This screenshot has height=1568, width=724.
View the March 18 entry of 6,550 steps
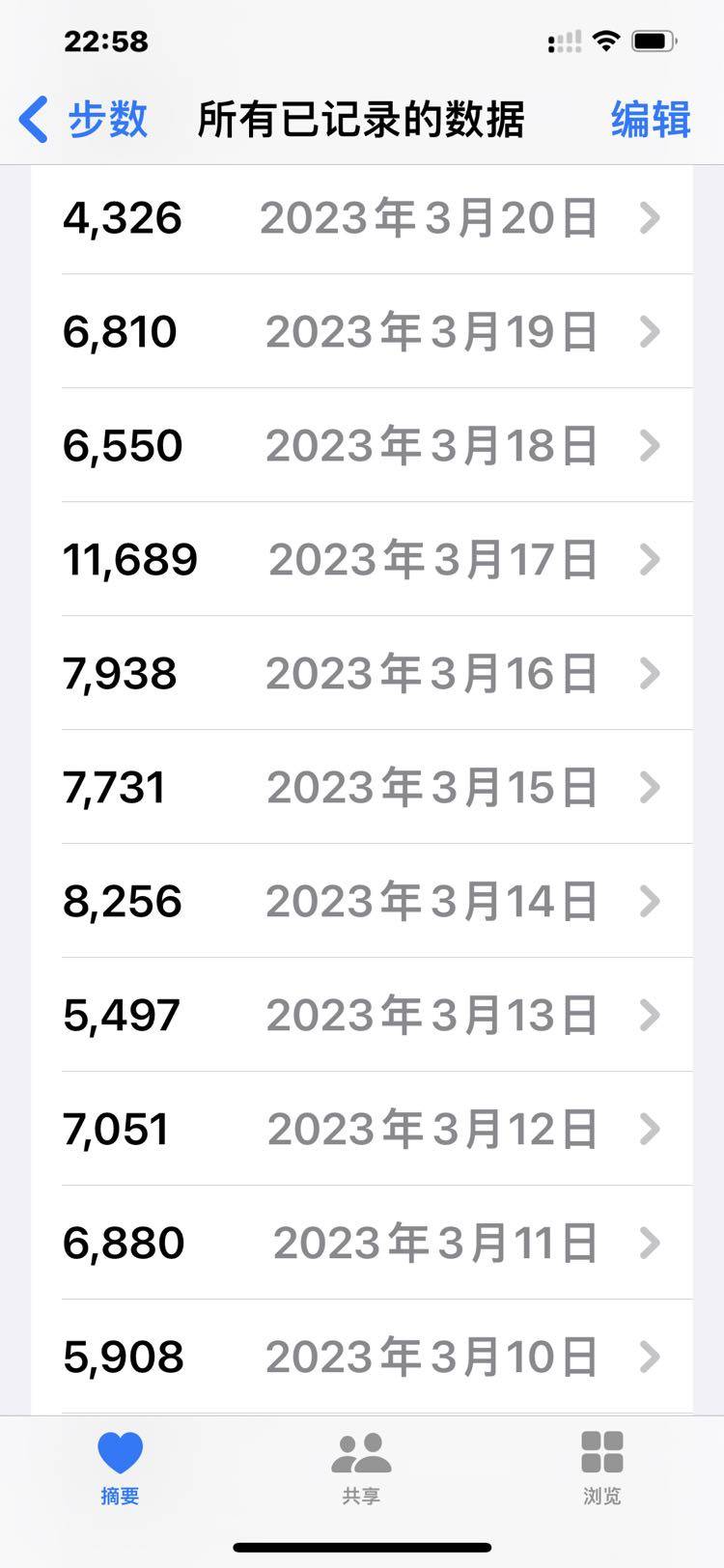362,446
